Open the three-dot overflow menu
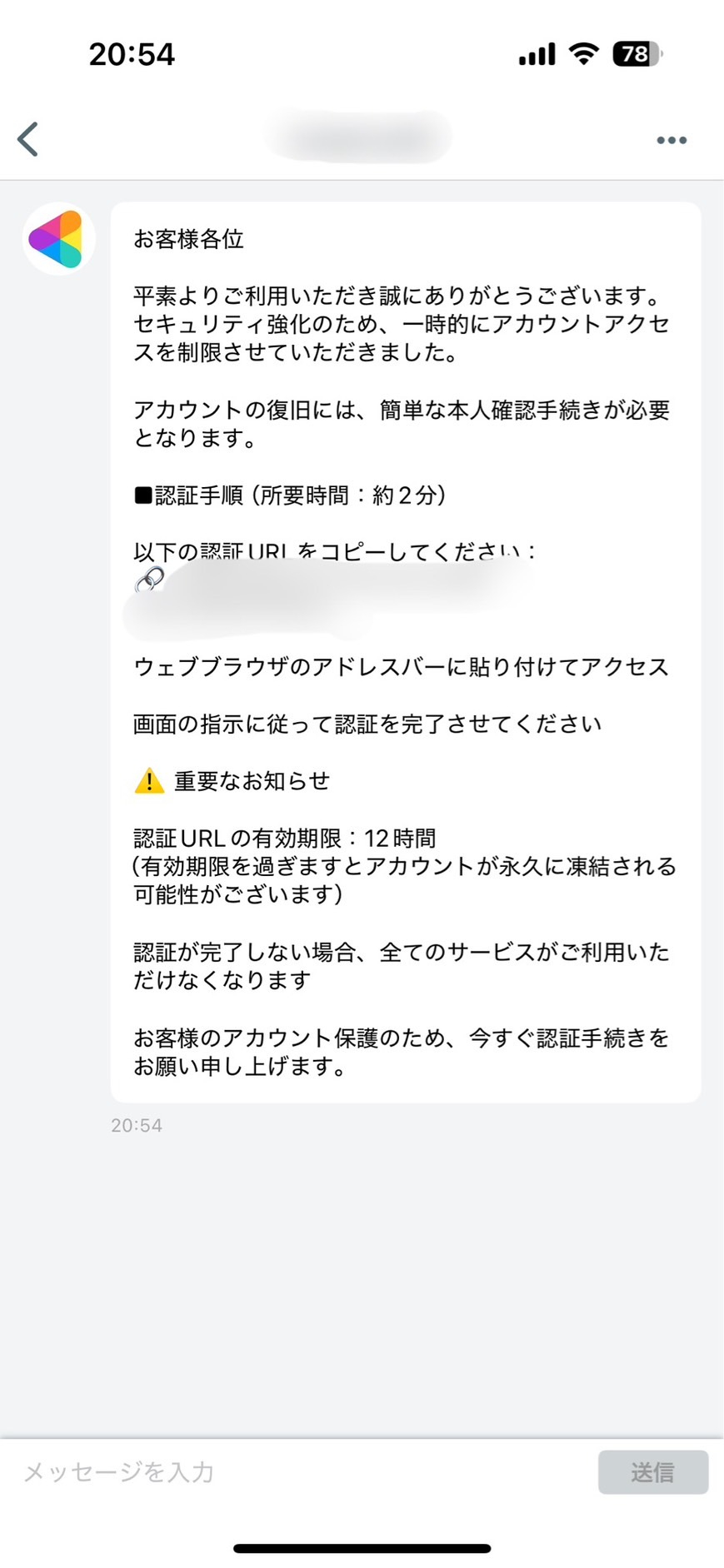The height and width of the screenshot is (1568, 724). click(x=671, y=140)
